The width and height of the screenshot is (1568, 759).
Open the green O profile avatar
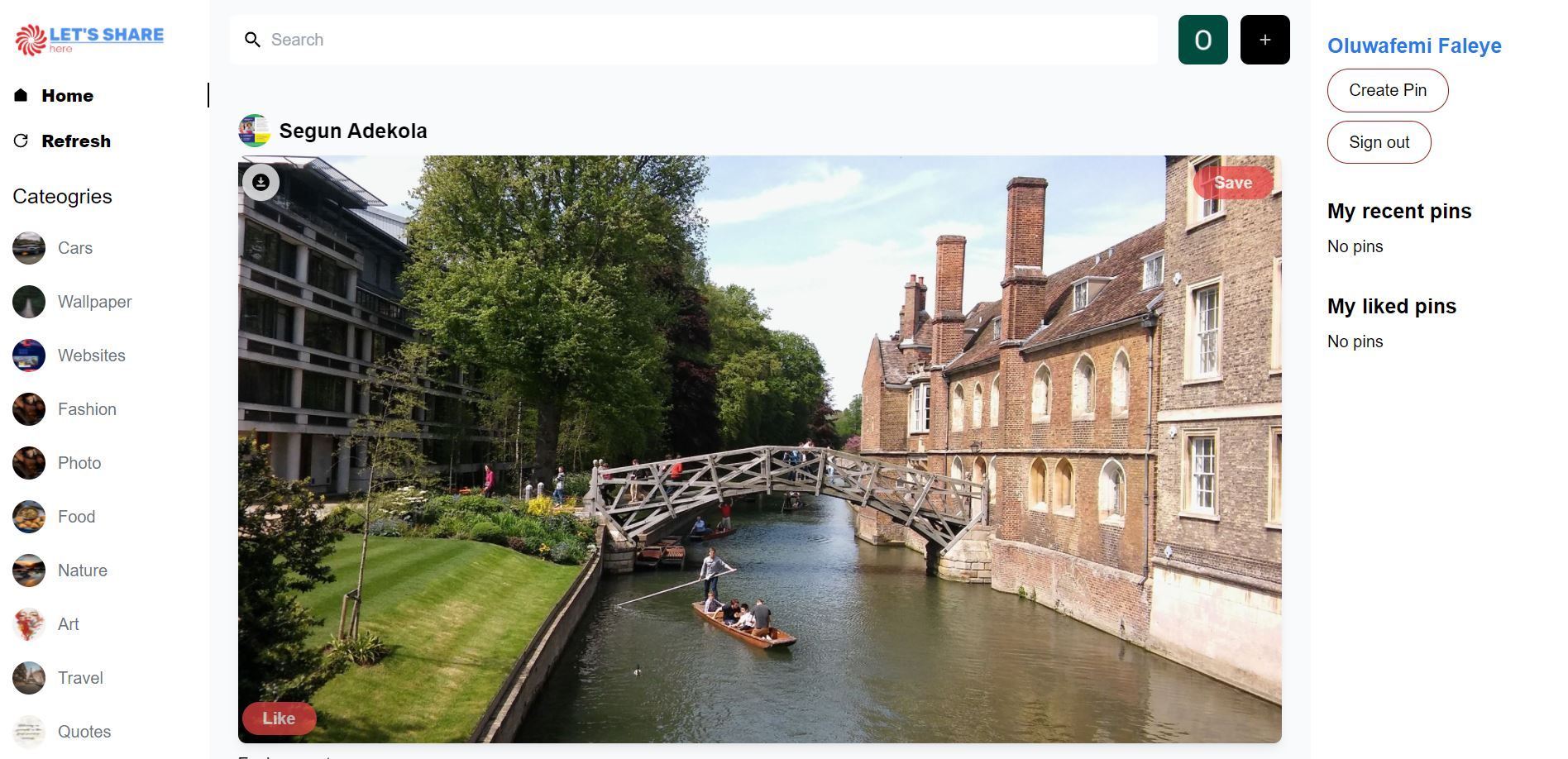point(1202,40)
